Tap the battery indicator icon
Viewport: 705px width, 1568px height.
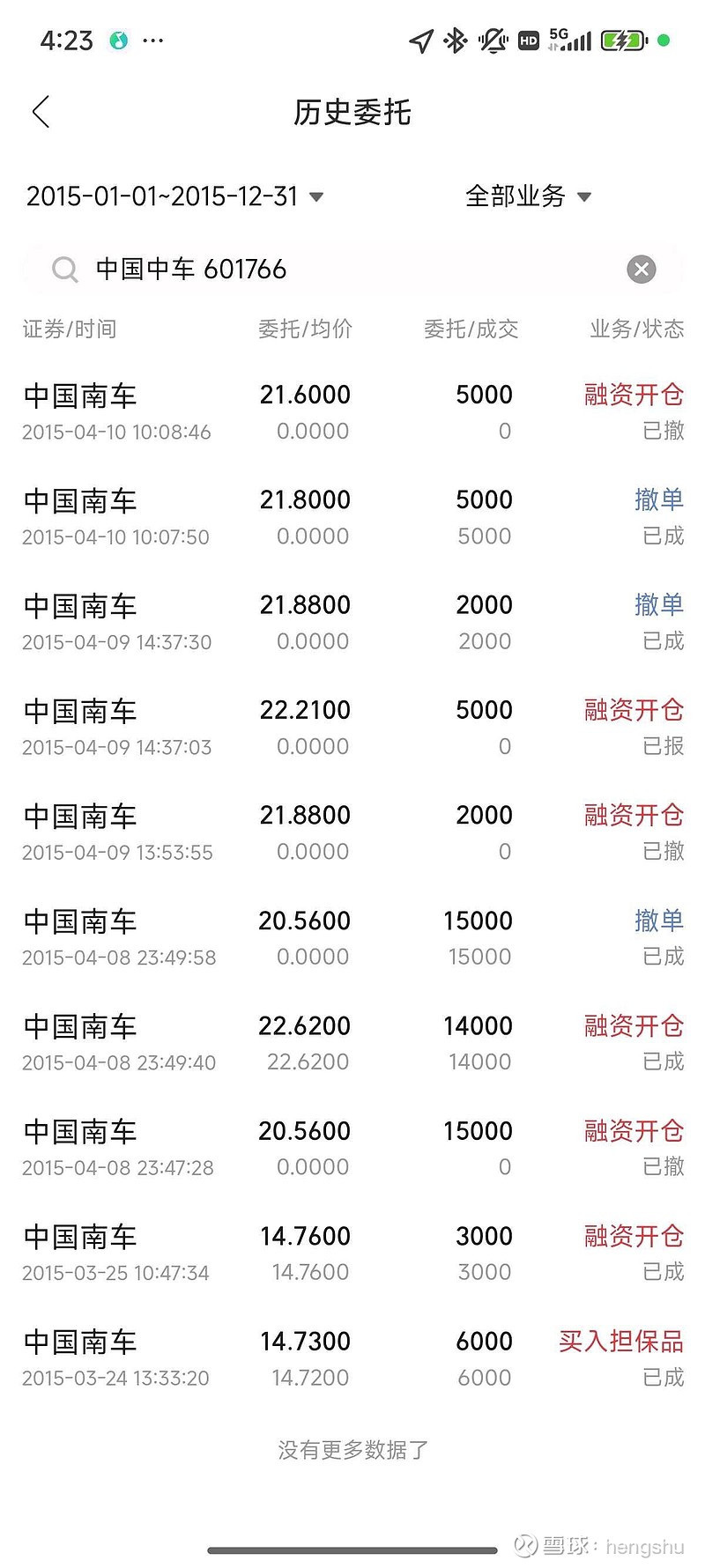click(x=622, y=40)
